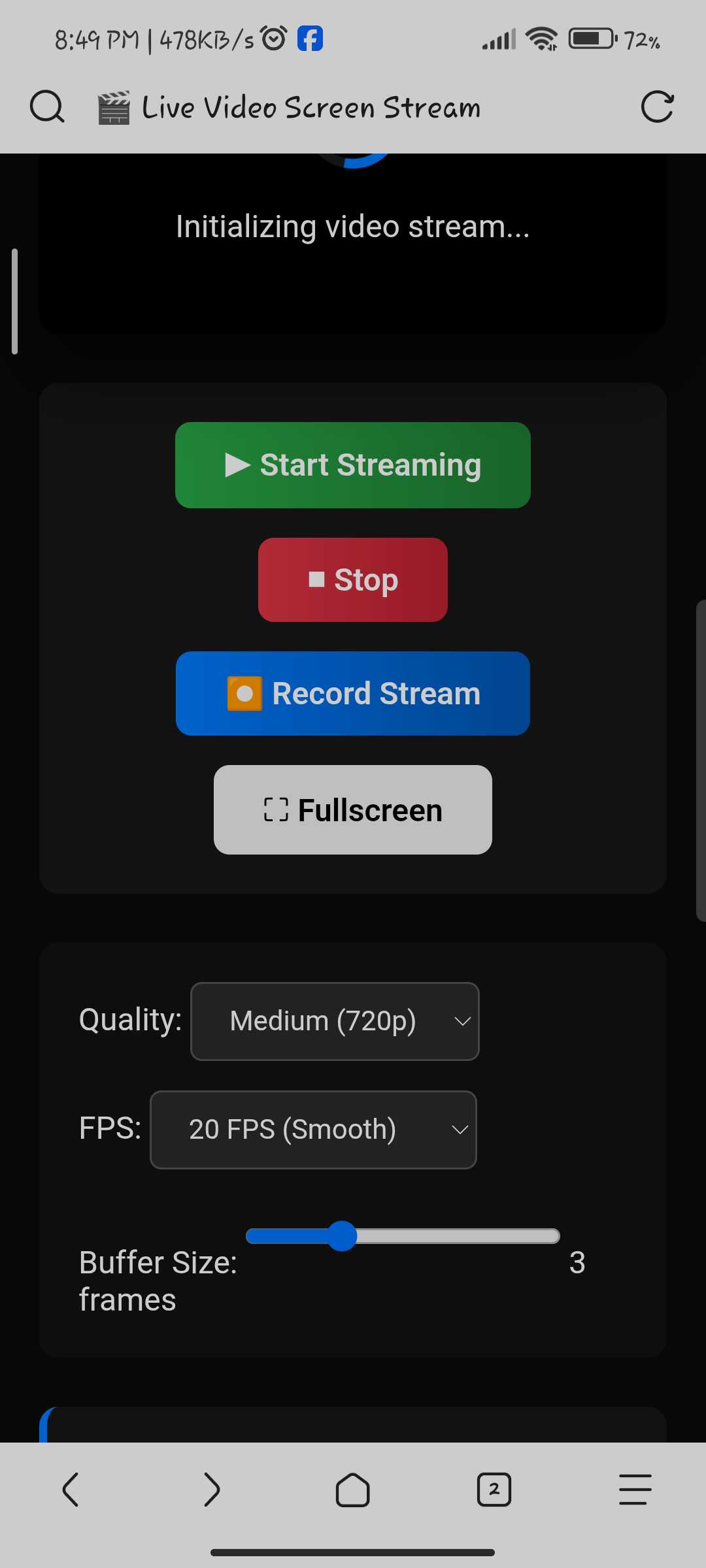706x1568 pixels.
Task: View the two open tabs
Action: (494, 1490)
